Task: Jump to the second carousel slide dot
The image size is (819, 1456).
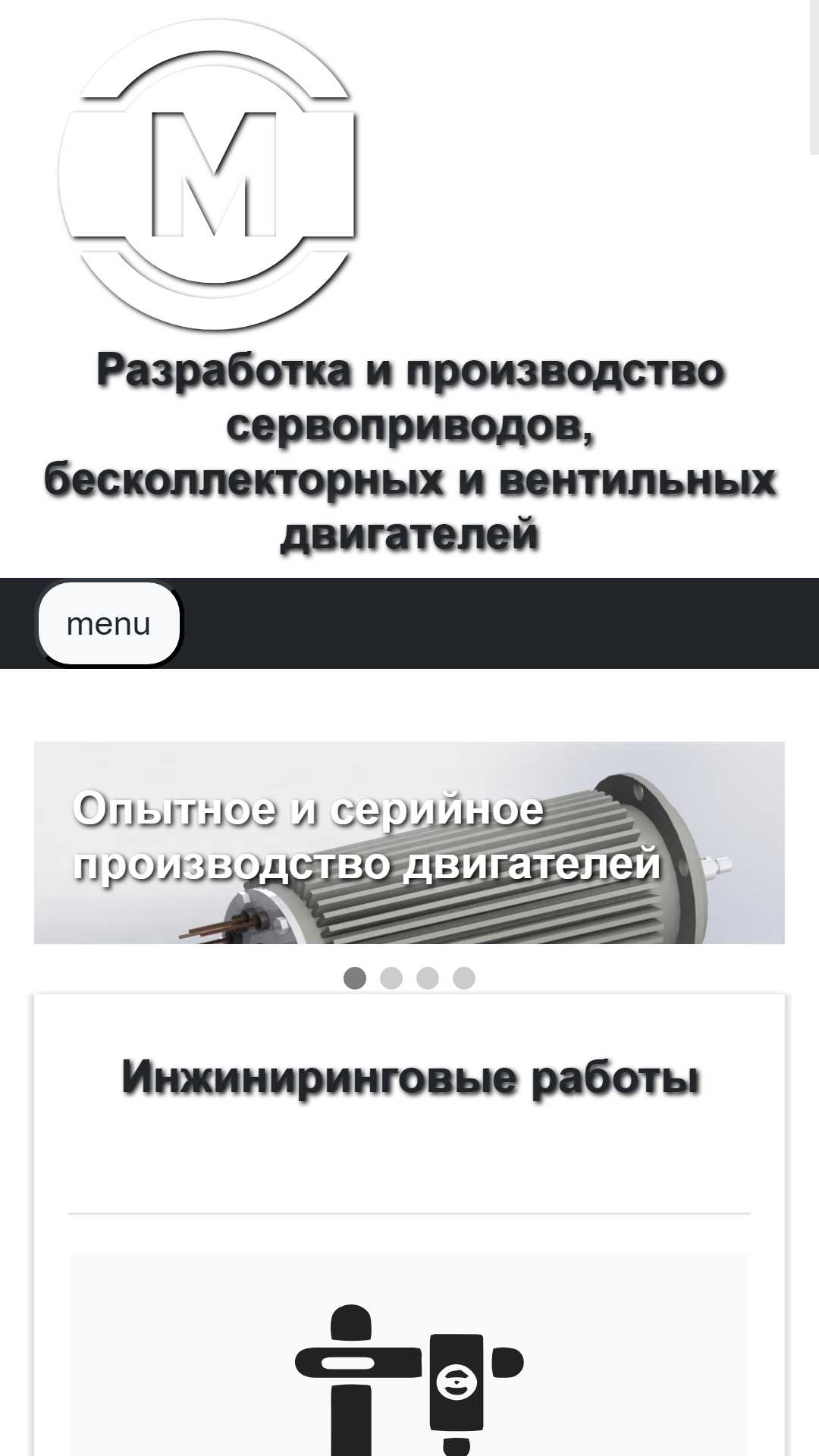Action: click(x=391, y=978)
